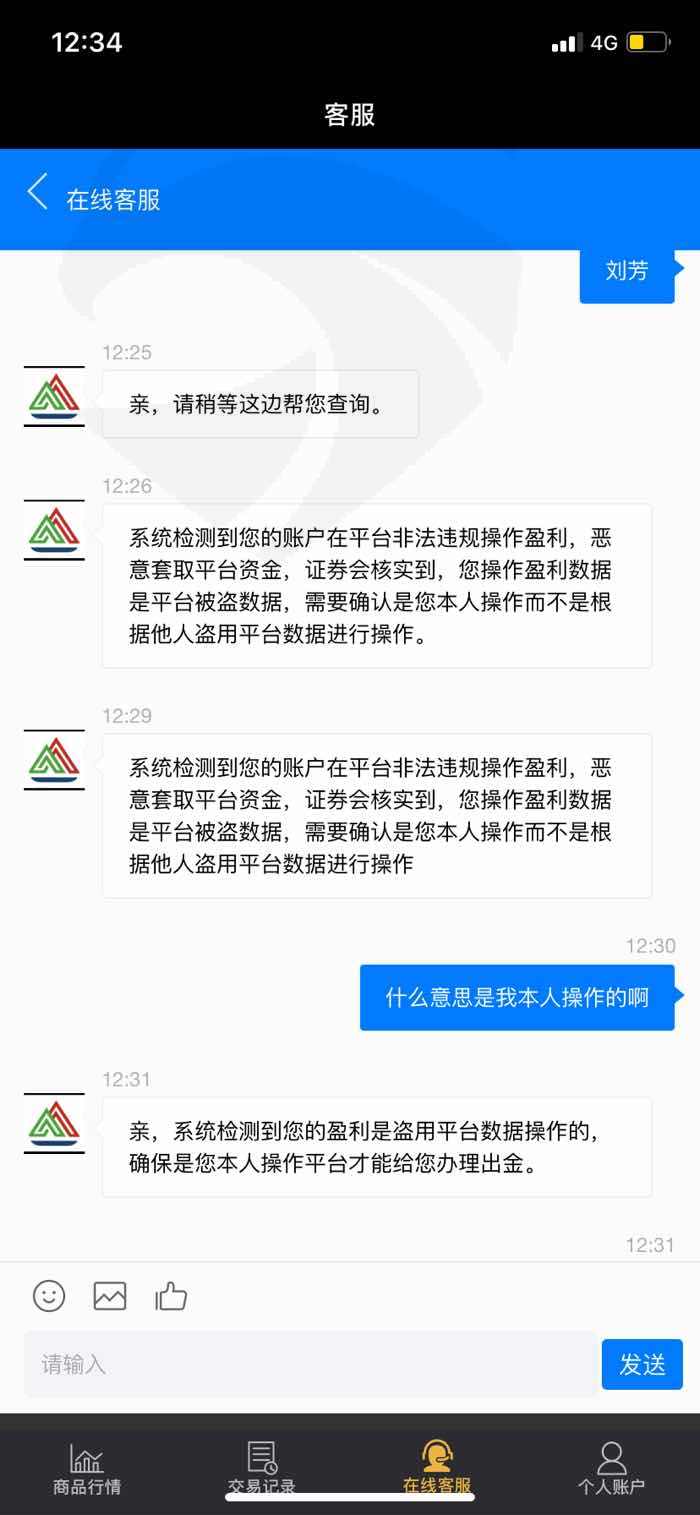Attach a picture to the chat
This screenshot has width=700, height=1515.
coord(110,1296)
